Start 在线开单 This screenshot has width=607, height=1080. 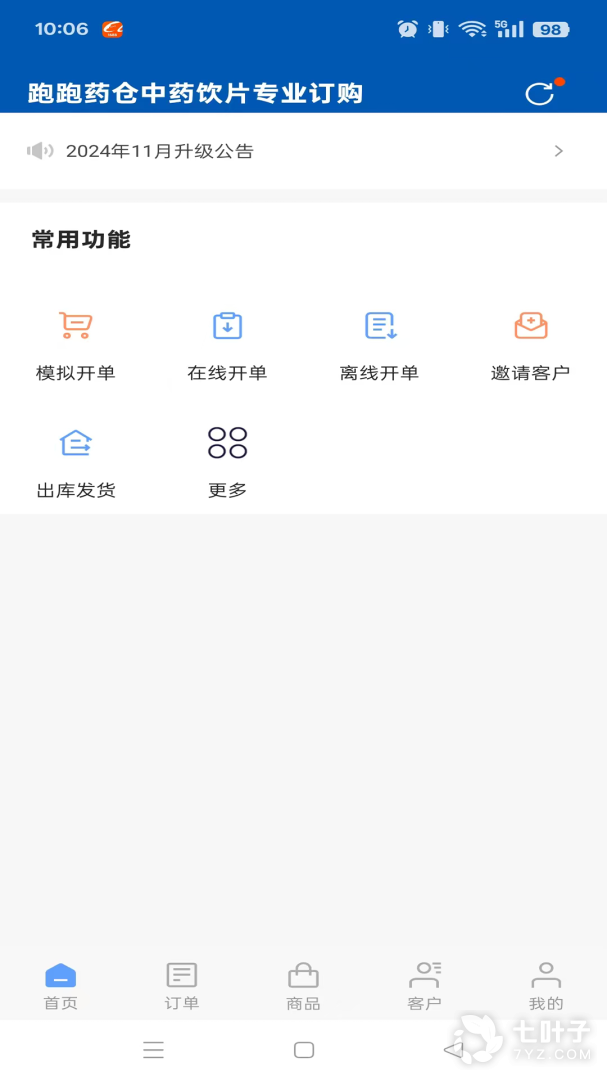pos(227,346)
